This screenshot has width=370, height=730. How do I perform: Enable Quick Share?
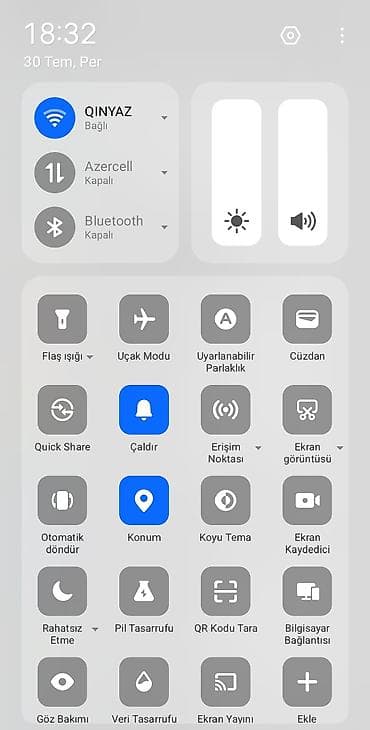[62, 410]
